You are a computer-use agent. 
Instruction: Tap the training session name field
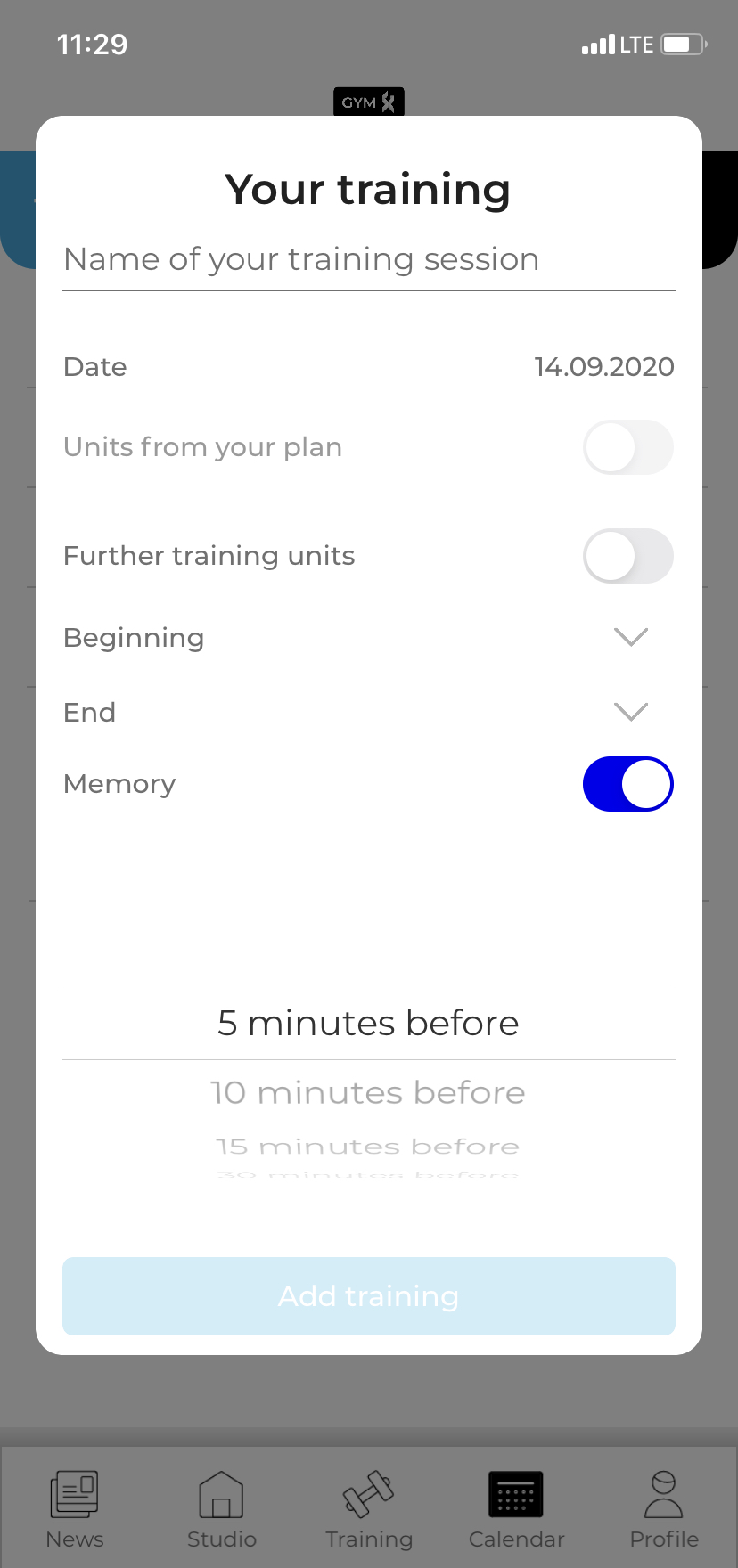369,260
